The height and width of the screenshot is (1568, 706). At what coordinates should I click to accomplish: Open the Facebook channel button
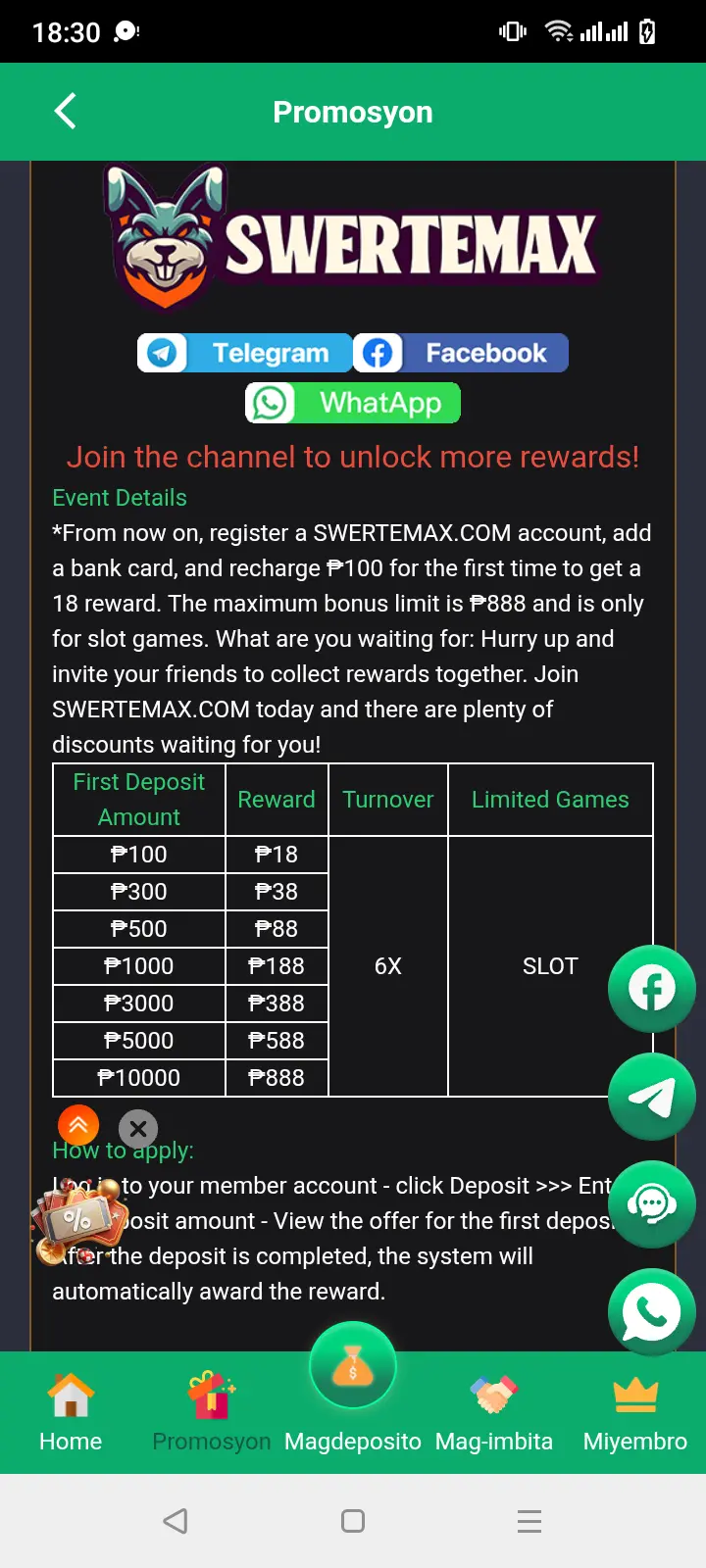[x=461, y=353]
